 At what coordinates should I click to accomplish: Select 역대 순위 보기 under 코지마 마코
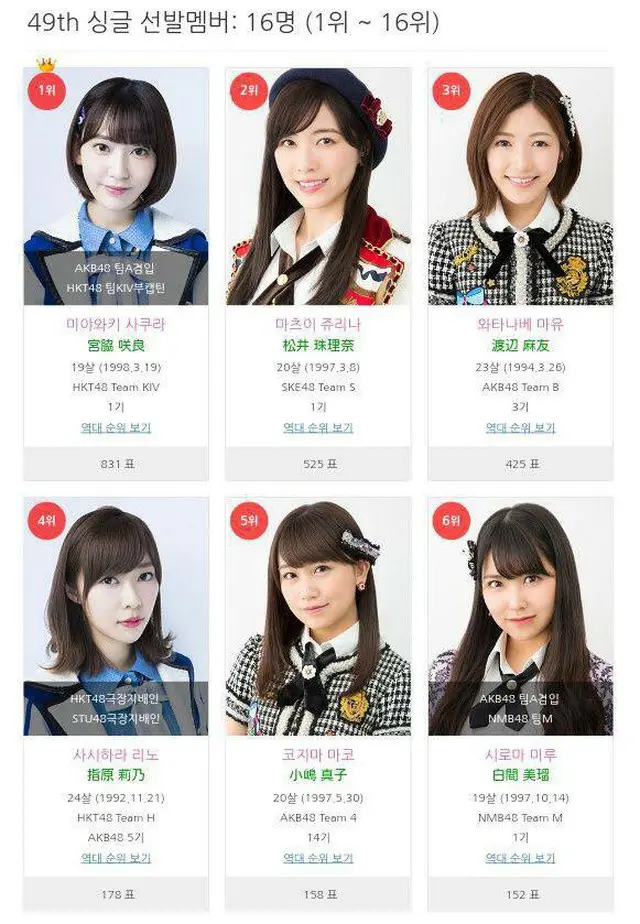318,858
